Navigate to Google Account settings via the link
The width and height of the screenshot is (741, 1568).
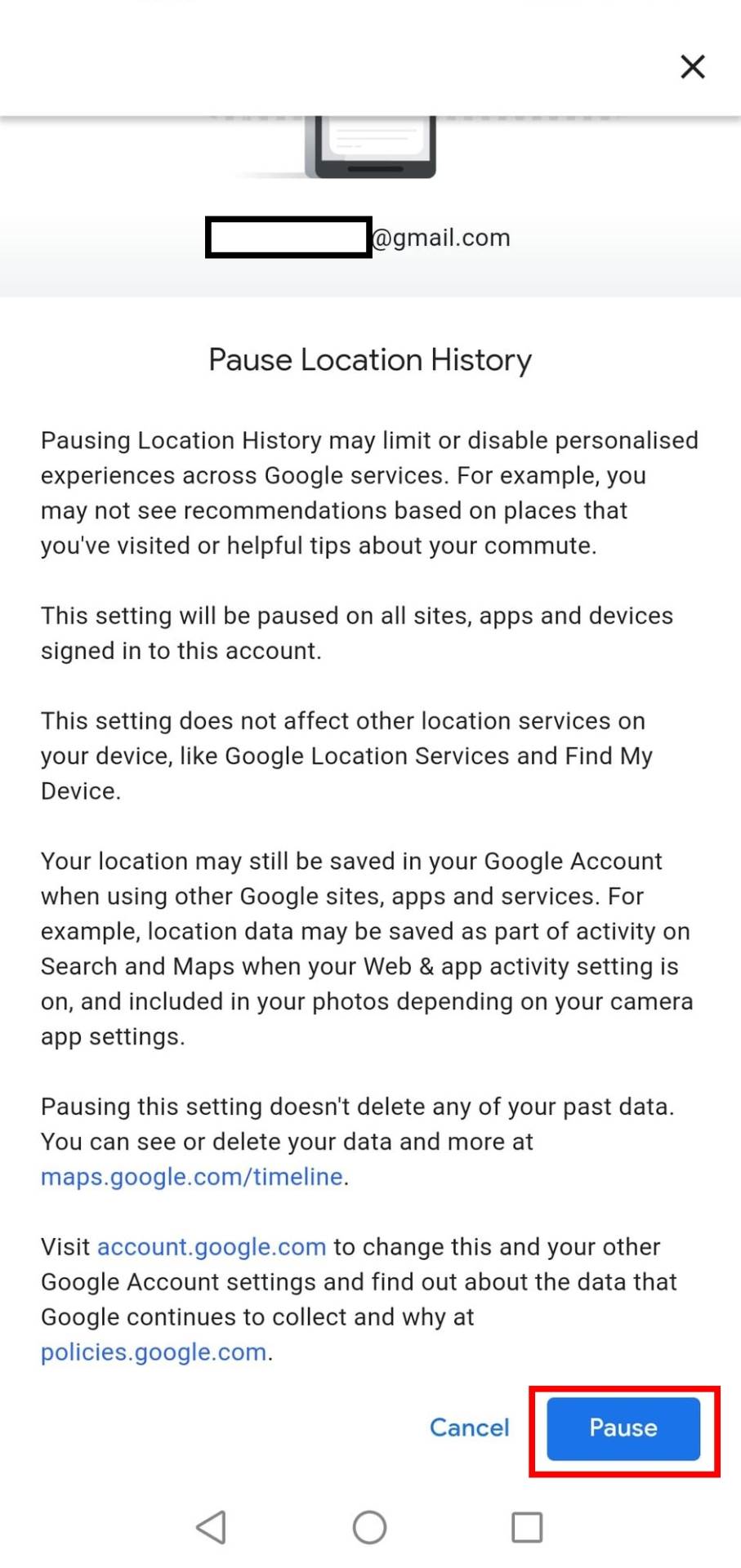[211, 1246]
